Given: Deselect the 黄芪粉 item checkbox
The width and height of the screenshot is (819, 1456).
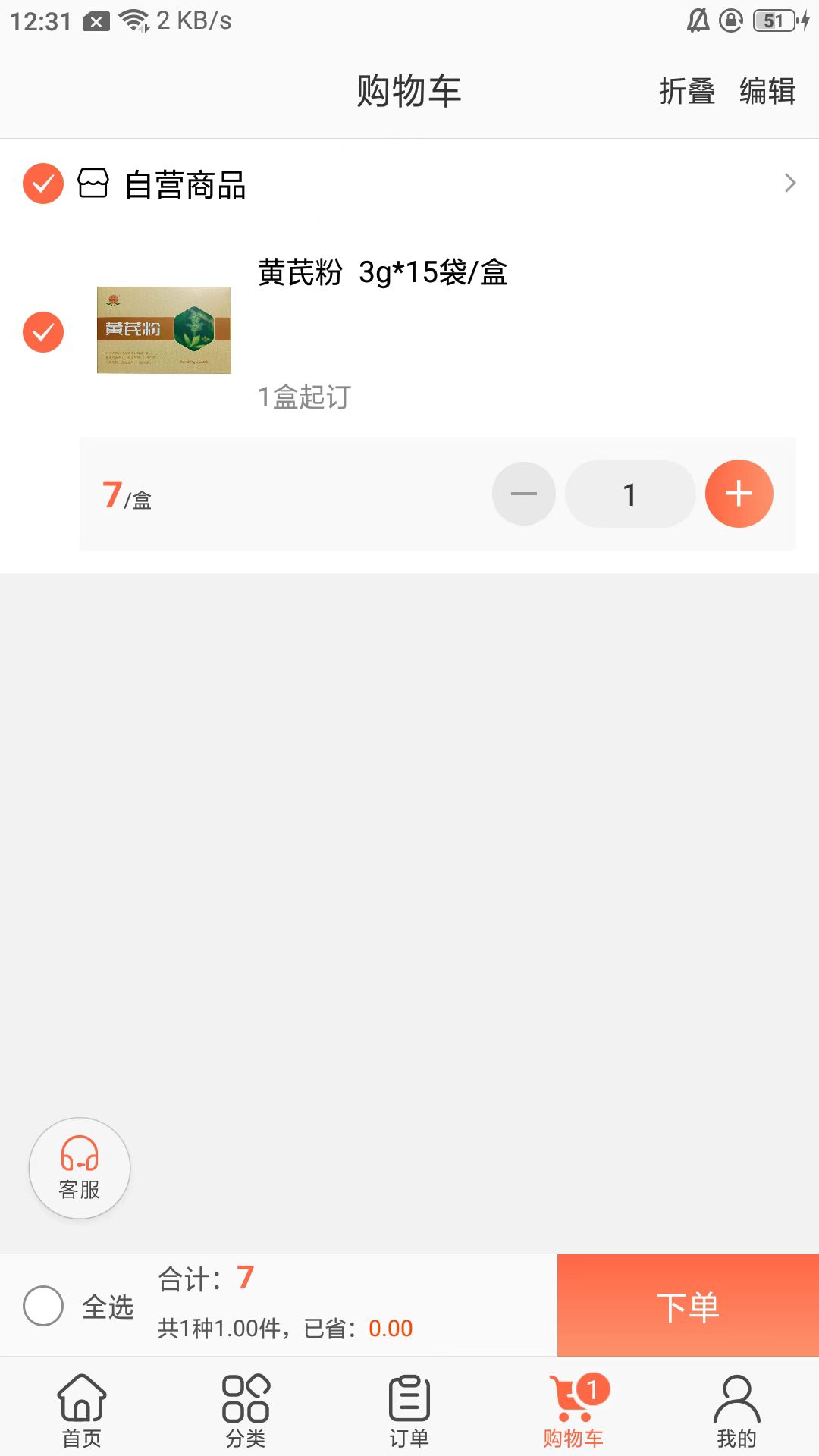Looking at the screenshot, I should (x=43, y=332).
